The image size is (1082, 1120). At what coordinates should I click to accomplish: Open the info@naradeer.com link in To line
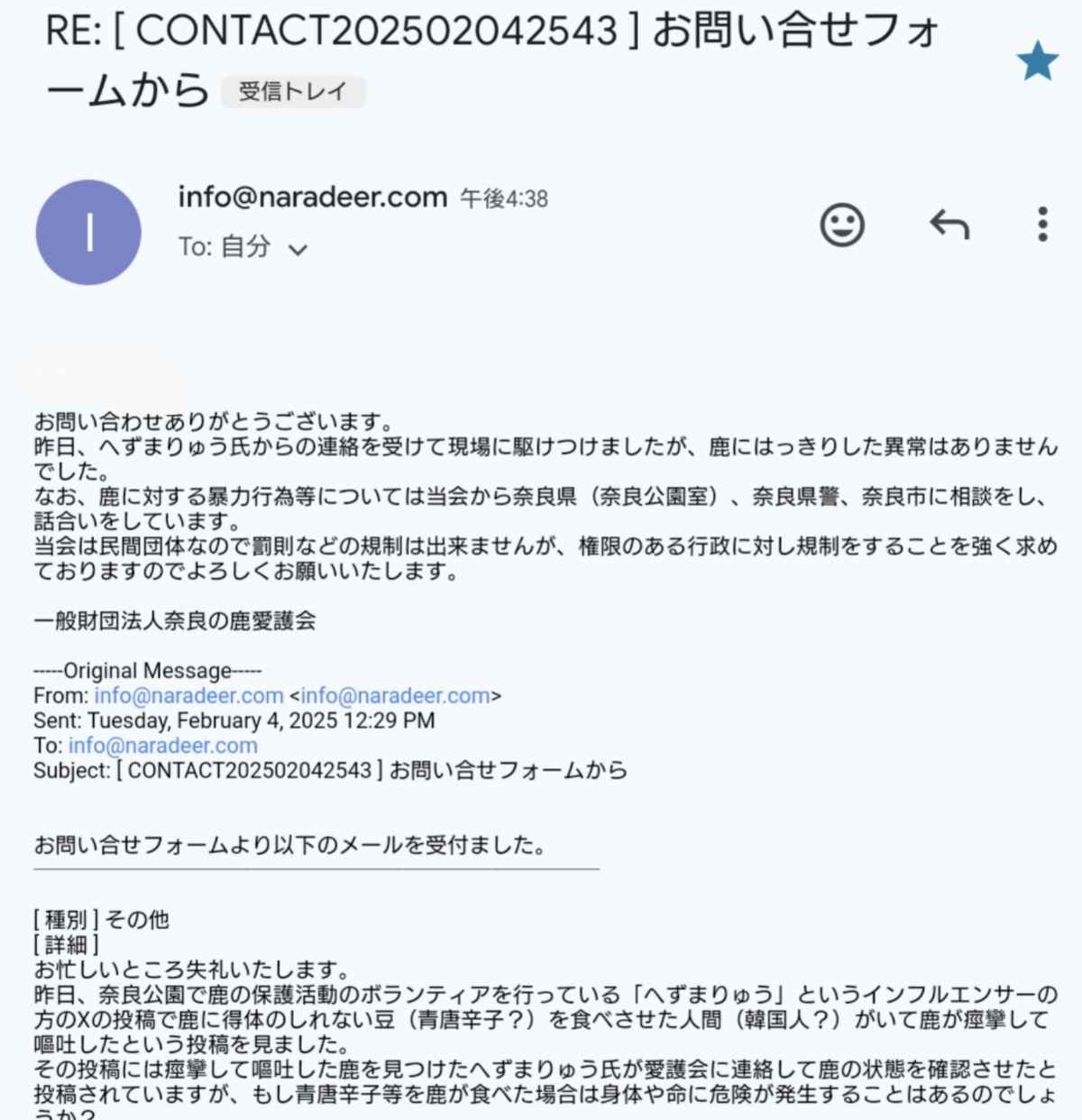pos(162,746)
